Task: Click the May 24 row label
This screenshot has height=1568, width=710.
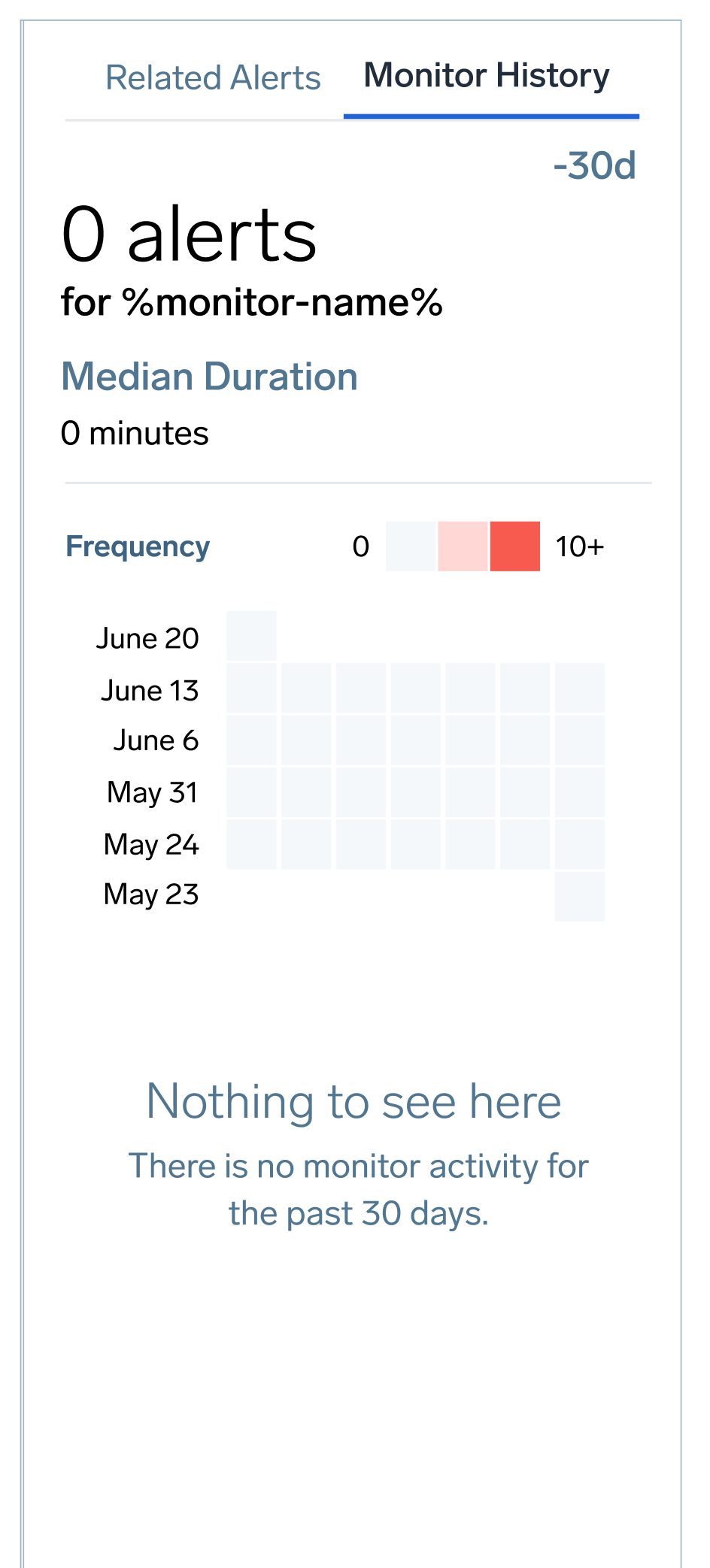Action: pos(151,845)
